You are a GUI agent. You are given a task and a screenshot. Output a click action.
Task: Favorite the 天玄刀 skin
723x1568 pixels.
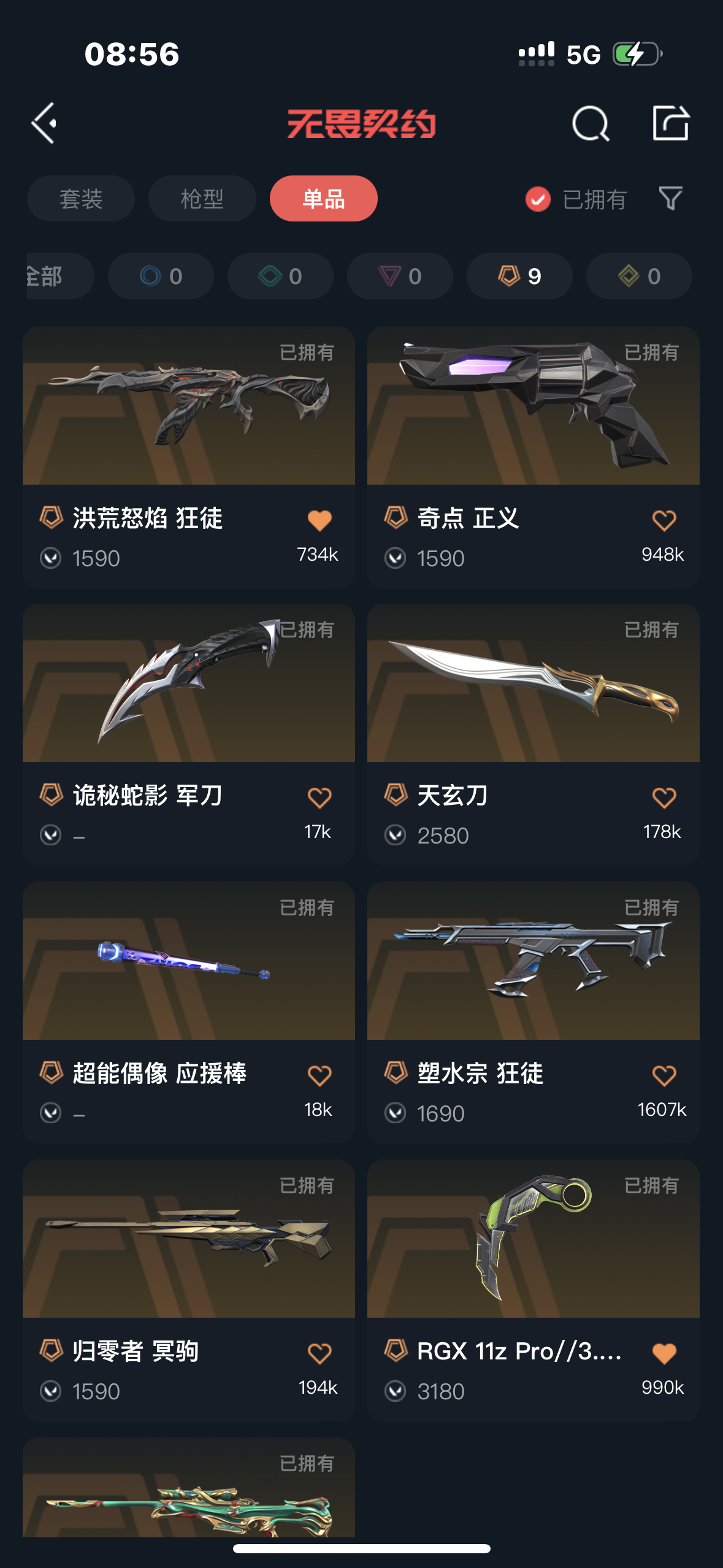(664, 798)
